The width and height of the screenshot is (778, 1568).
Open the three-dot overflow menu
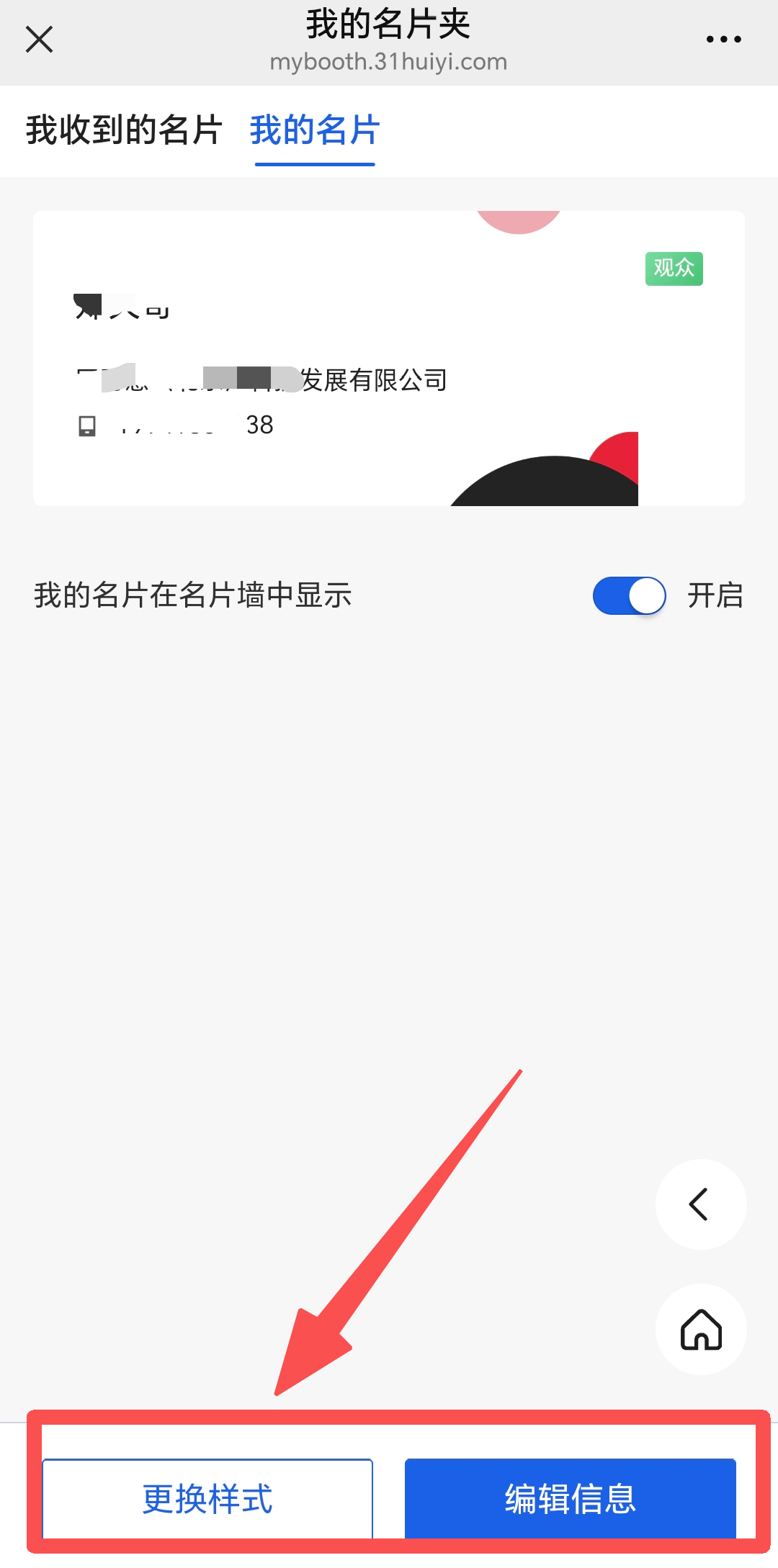pos(723,40)
